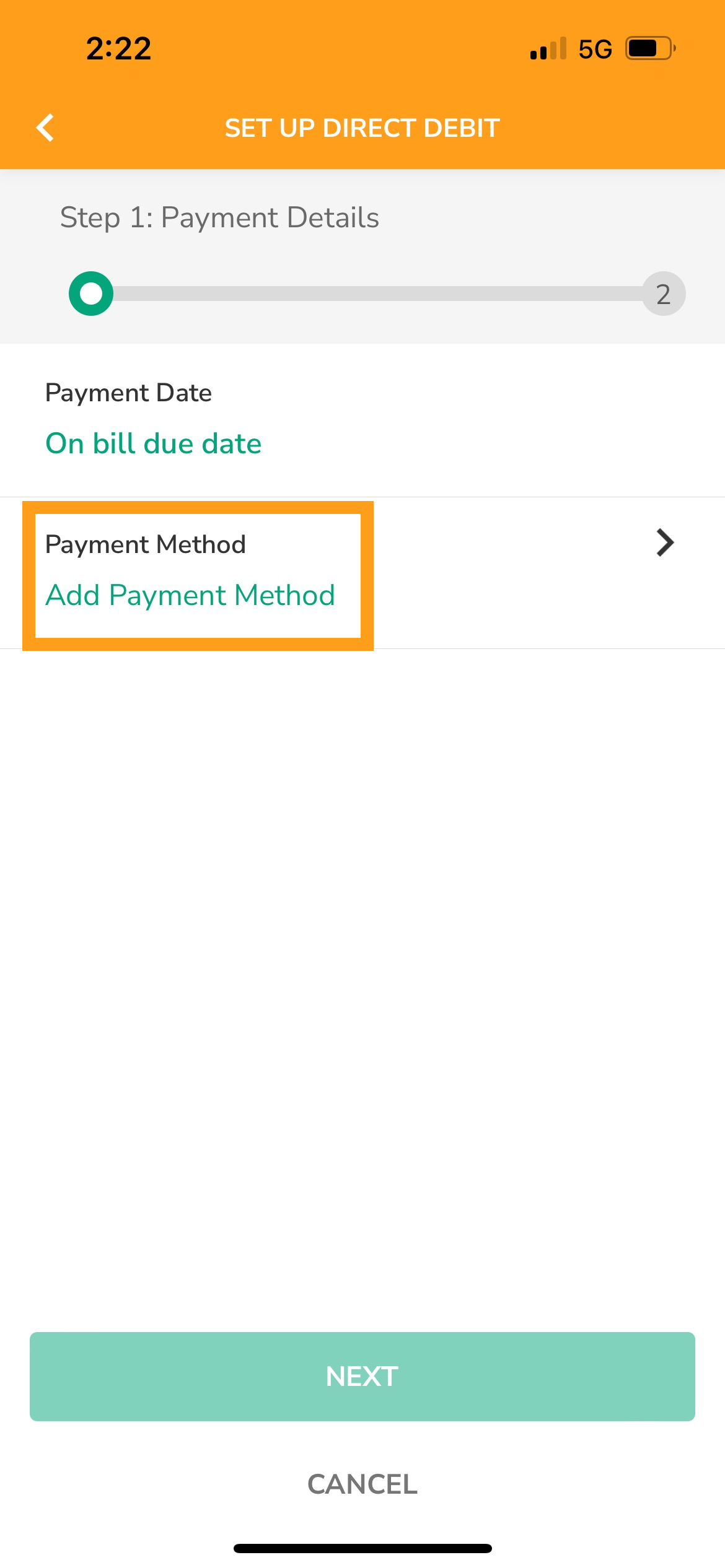The image size is (725, 1568).
Task: Tap the Payment Date heading
Action: (x=128, y=392)
